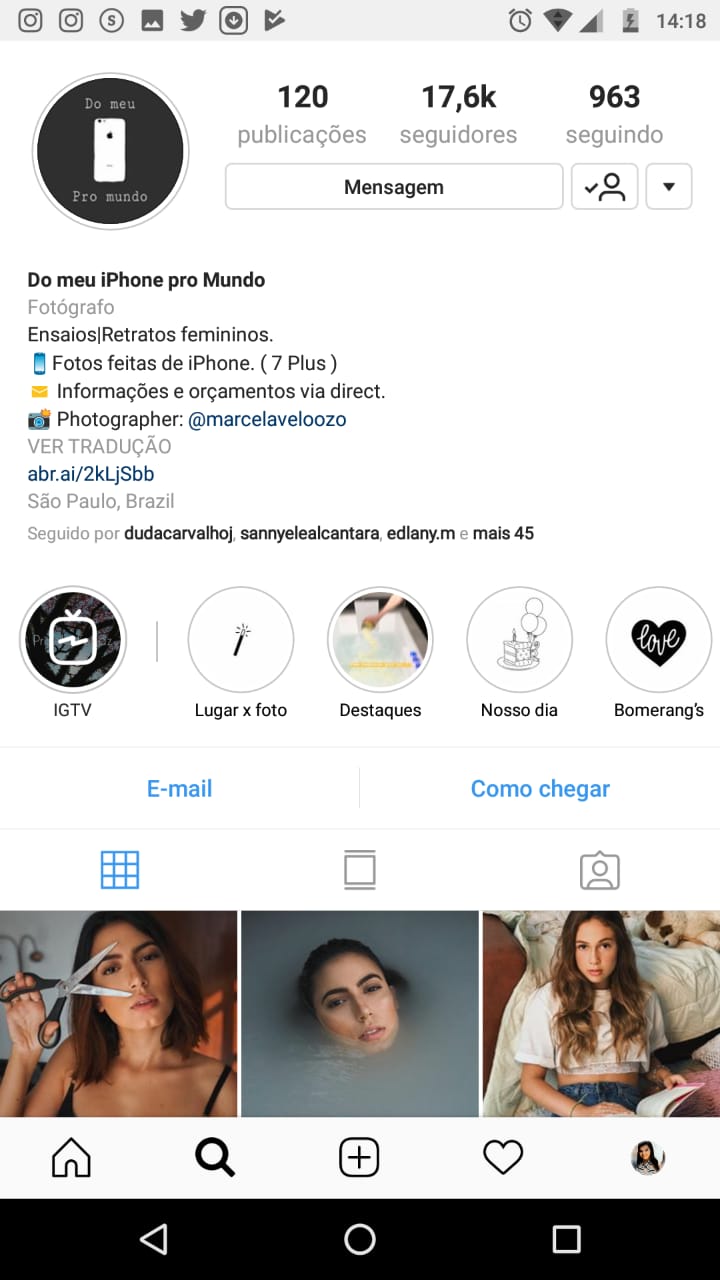Open the IGTV channel
The image size is (720, 1280).
pos(73,640)
